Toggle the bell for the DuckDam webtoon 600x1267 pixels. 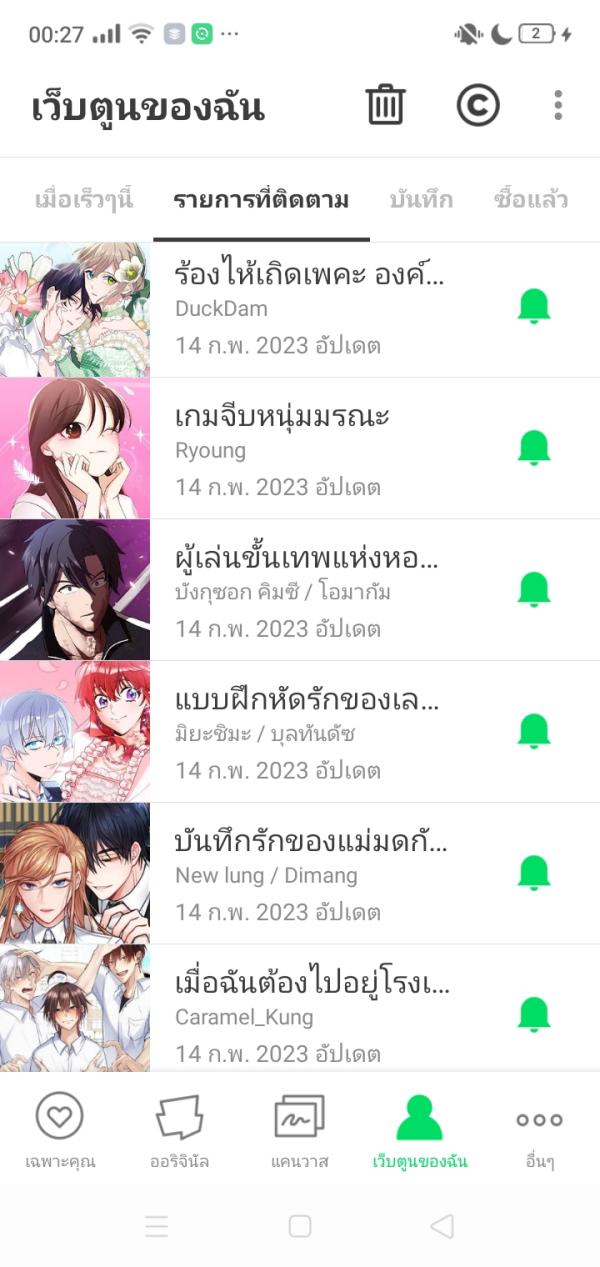pyautogui.click(x=534, y=305)
